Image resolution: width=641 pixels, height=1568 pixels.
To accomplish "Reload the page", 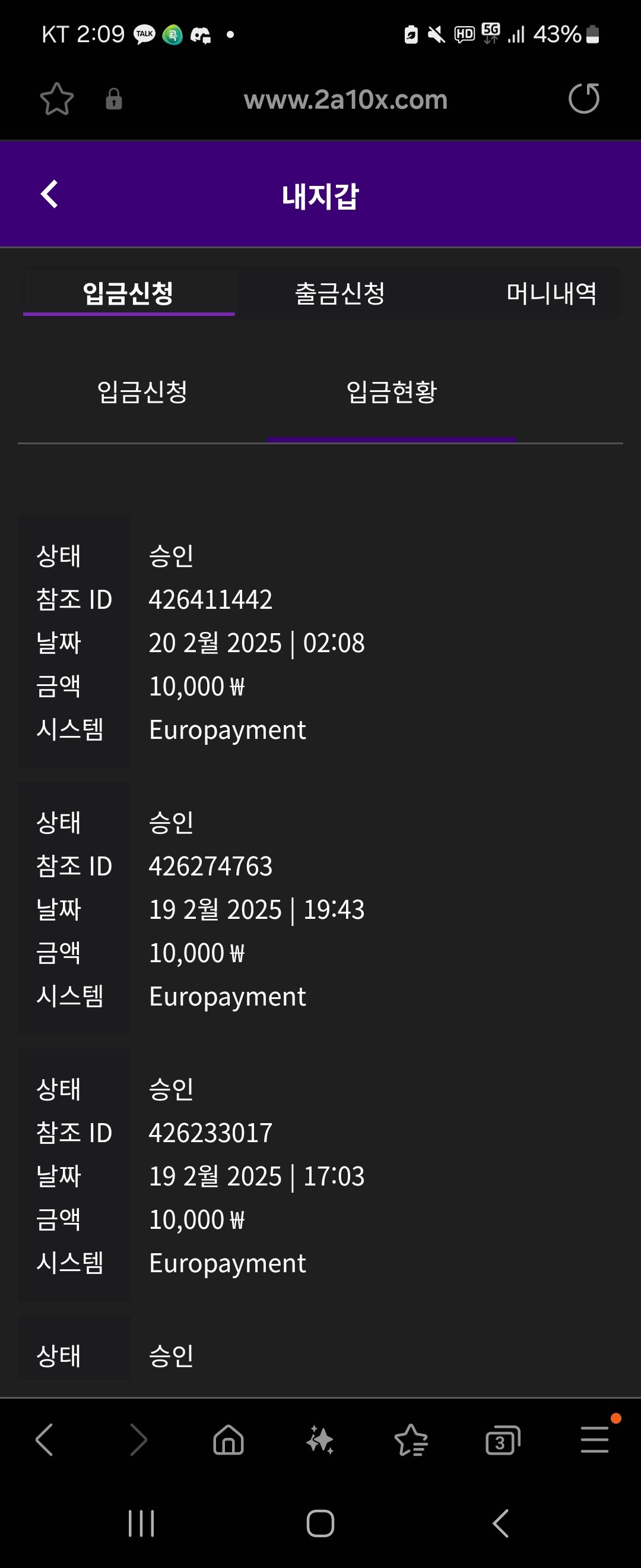I will pos(583,99).
